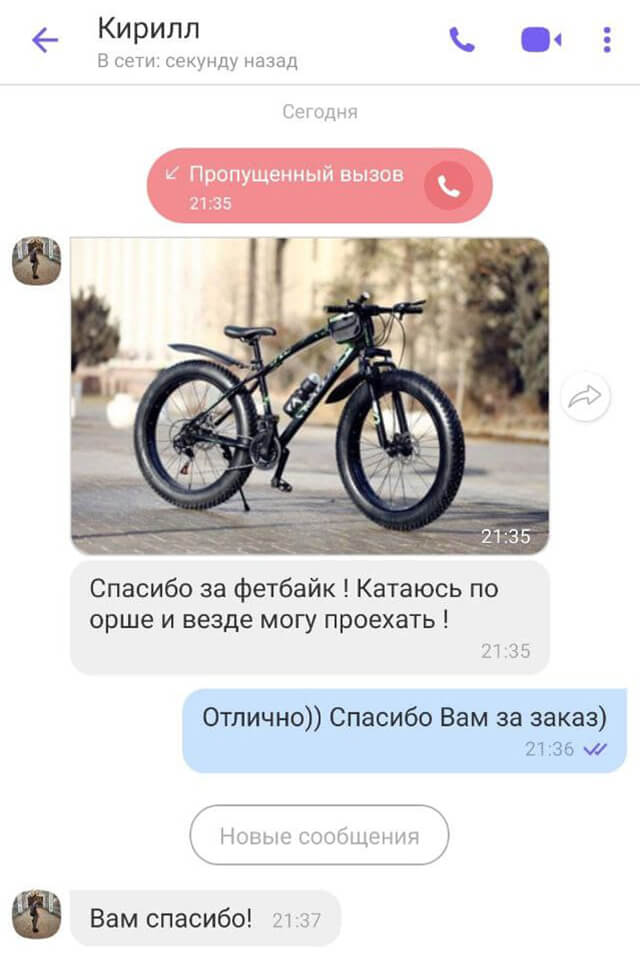Start a video call with Кирилл
Screen dimensions: 640x980
pyautogui.click(x=540, y=40)
